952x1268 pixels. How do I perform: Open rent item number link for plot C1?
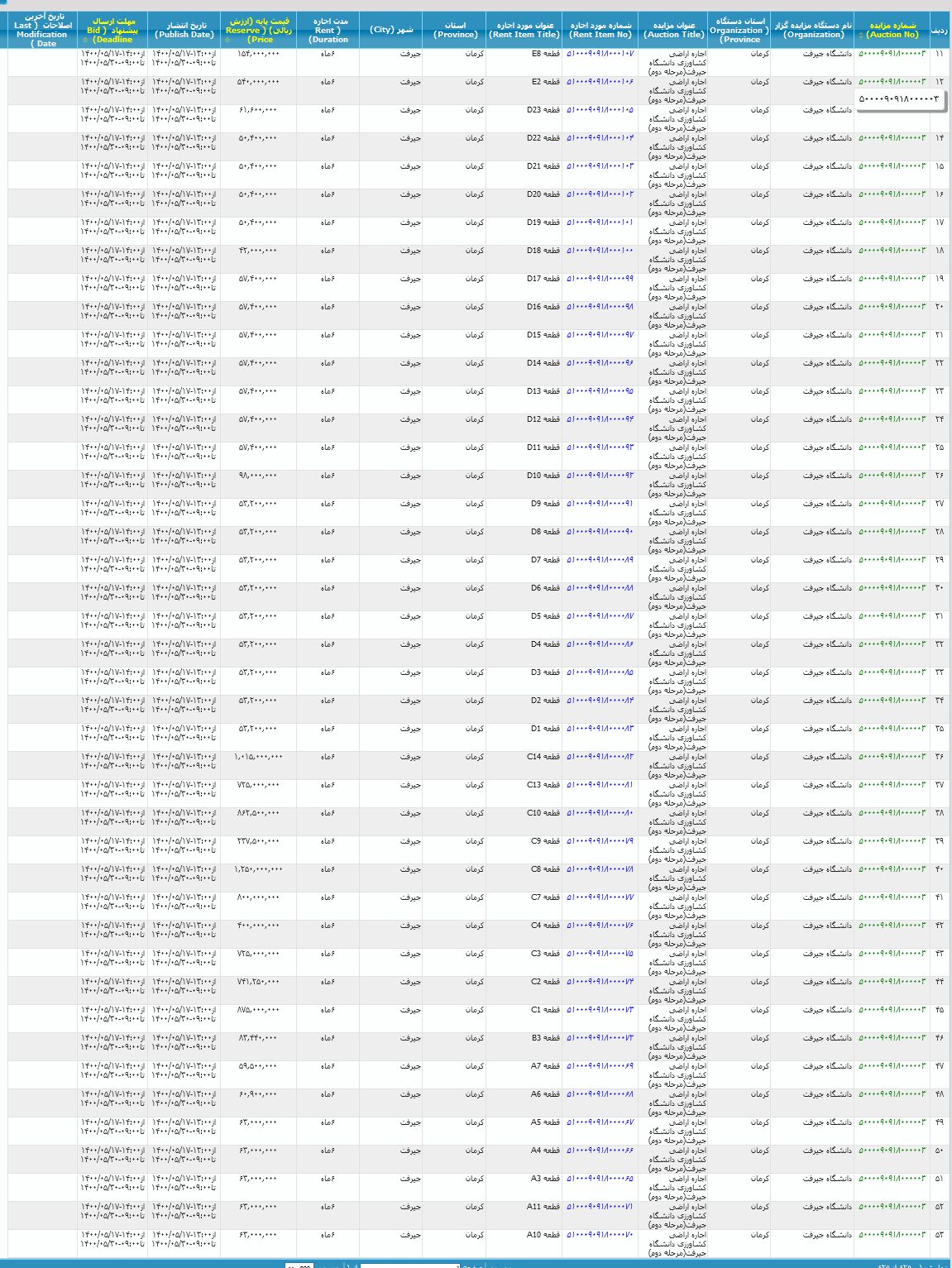(600, 1010)
